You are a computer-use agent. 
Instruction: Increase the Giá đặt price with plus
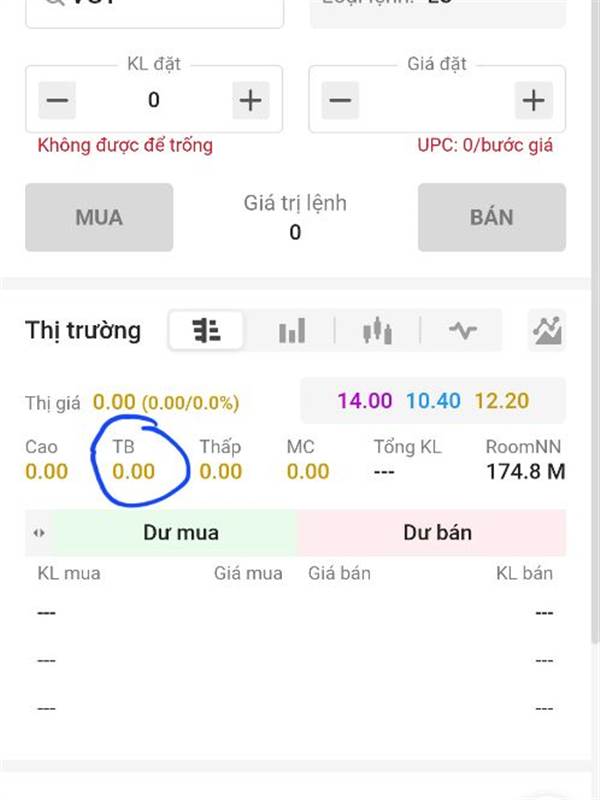(534, 100)
